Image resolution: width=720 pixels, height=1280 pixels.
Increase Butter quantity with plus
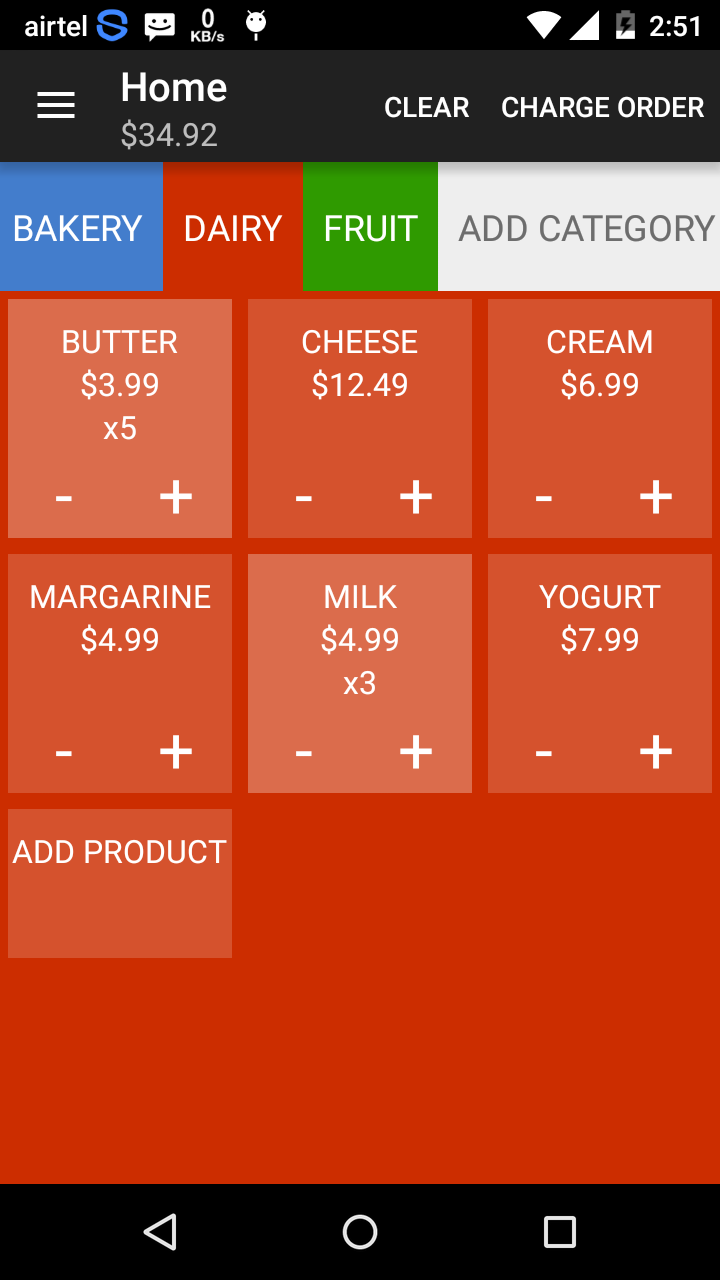coord(176,496)
